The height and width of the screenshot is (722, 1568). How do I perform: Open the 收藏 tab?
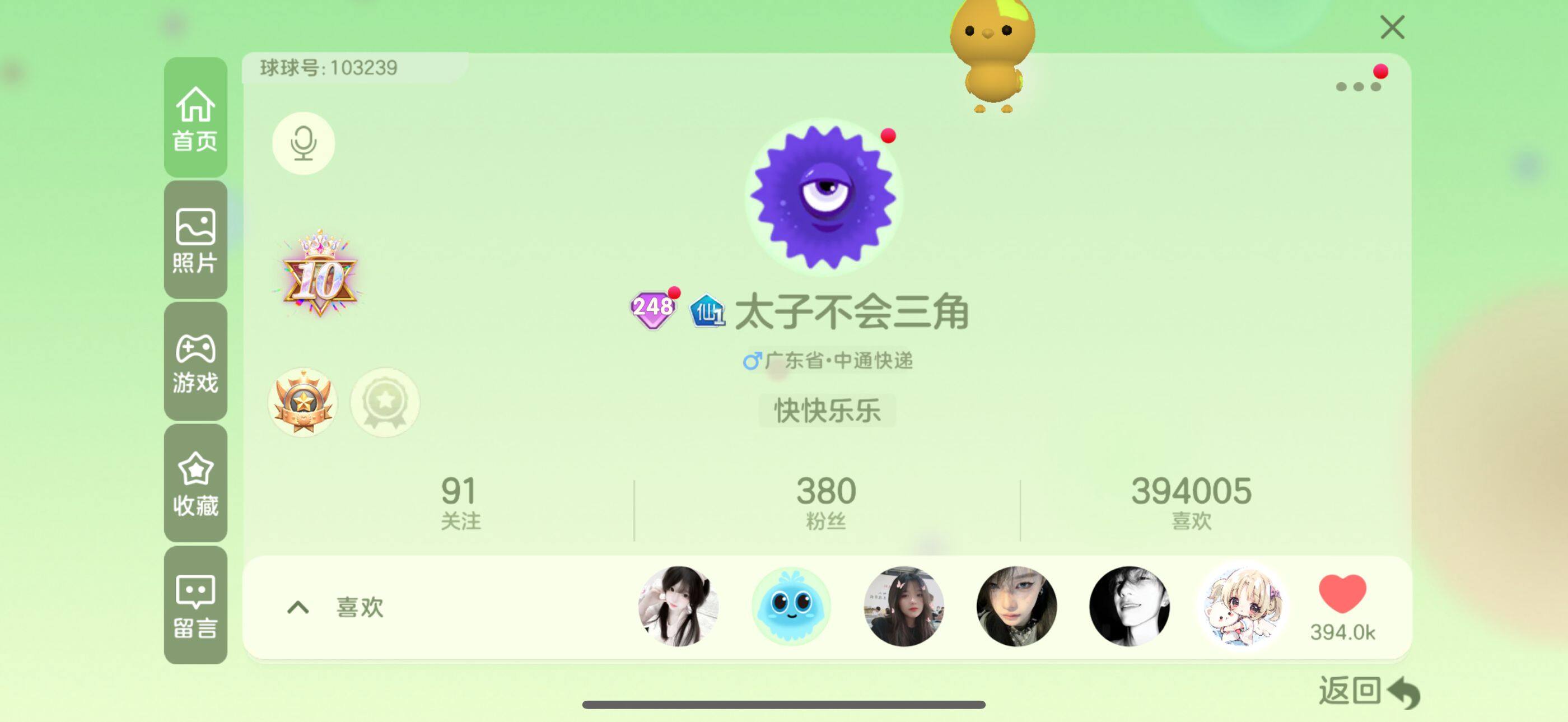[195, 483]
